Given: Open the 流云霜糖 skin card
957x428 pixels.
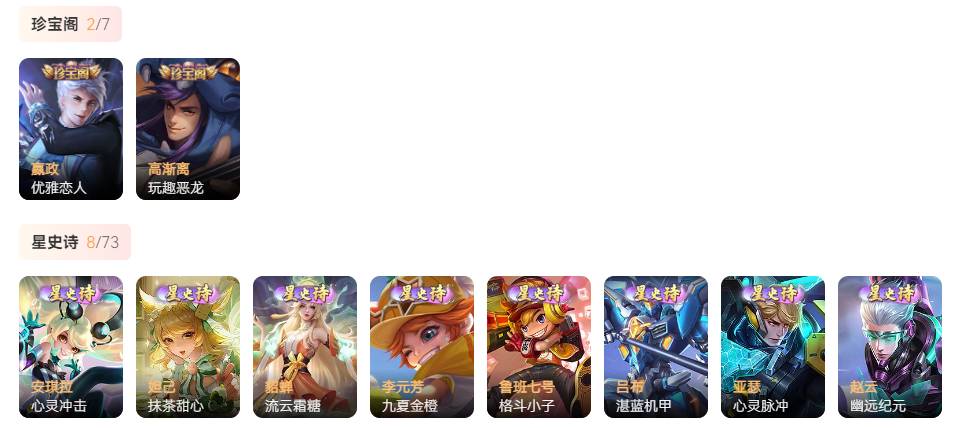Looking at the screenshot, I should pos(305,347).
